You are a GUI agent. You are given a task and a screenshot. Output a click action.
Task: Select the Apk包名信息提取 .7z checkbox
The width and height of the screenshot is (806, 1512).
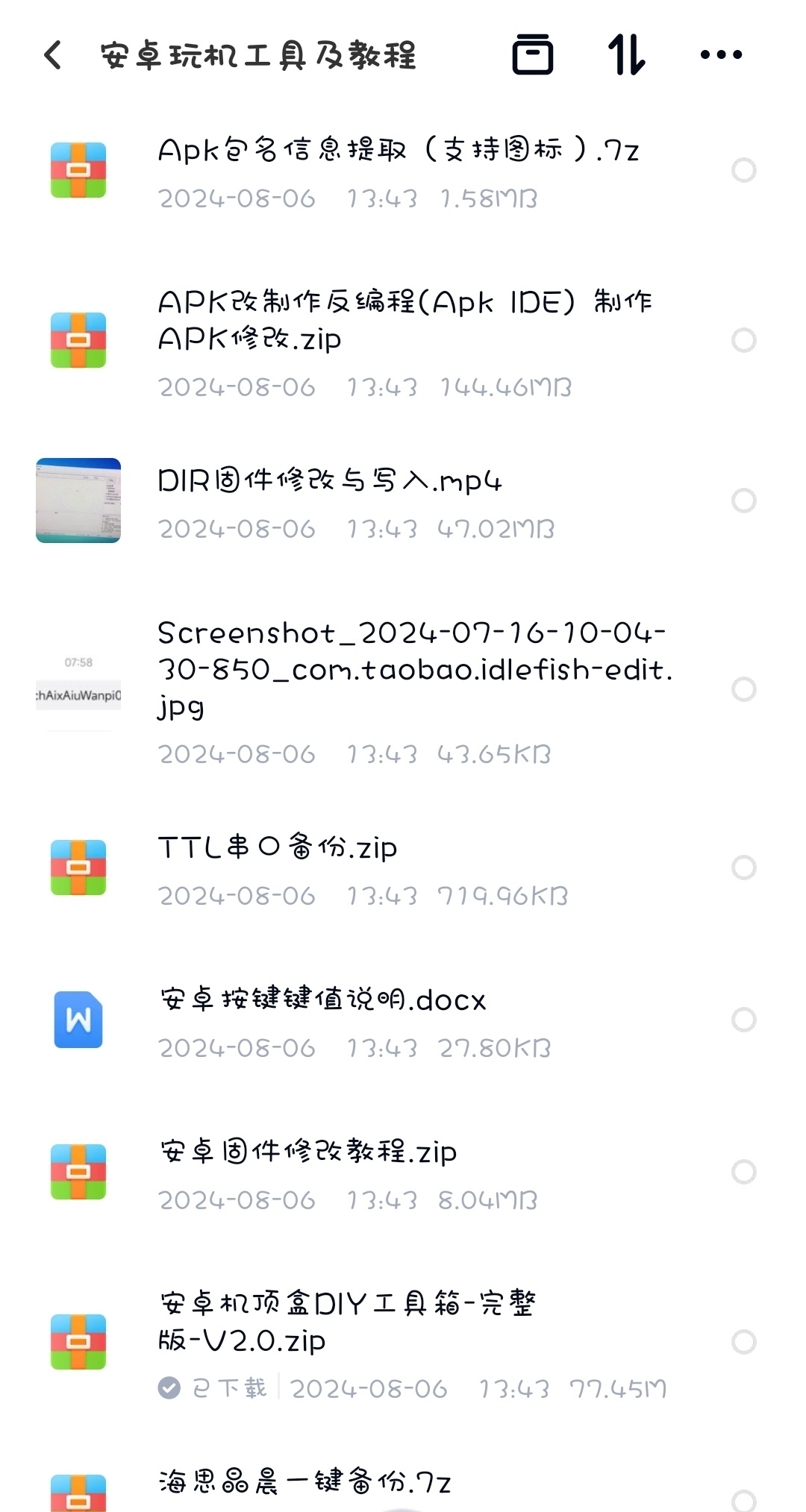coord(743,170)
